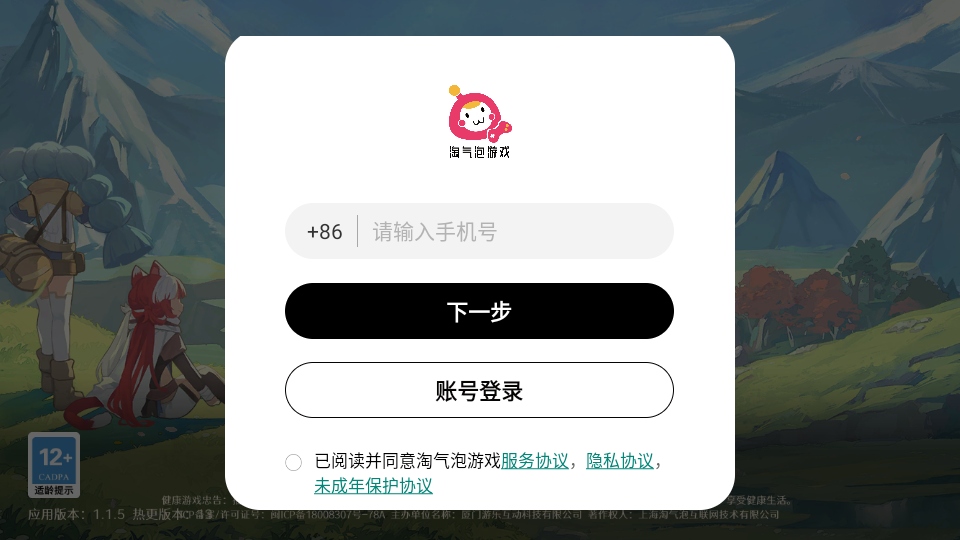The image size is (960, 540).
Task: Check the agreement consent checkbox
Action: pos(293,462)
